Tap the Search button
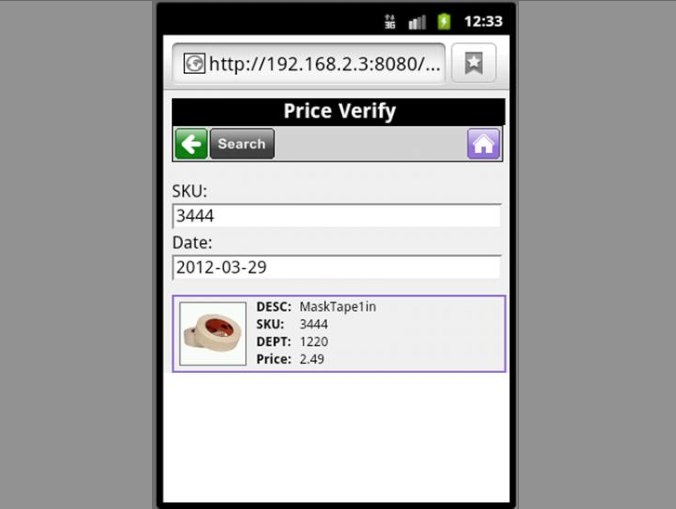The width and height of the screenshot is (676, 509). pos(242,144)
